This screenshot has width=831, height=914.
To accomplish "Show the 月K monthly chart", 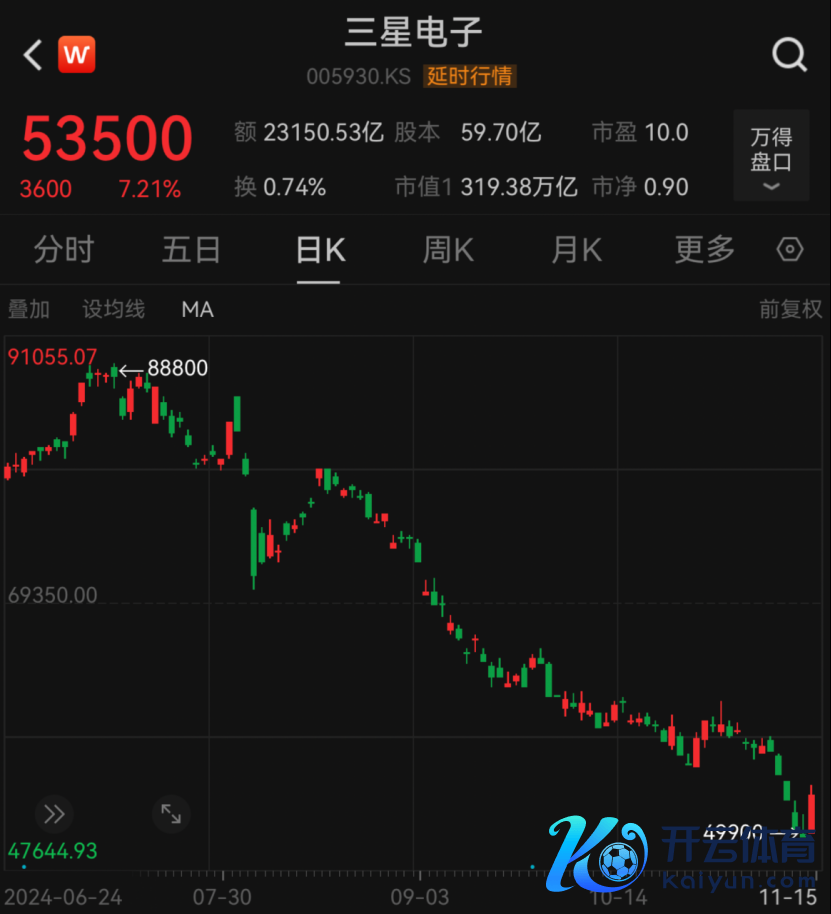I will coord(576,250).
